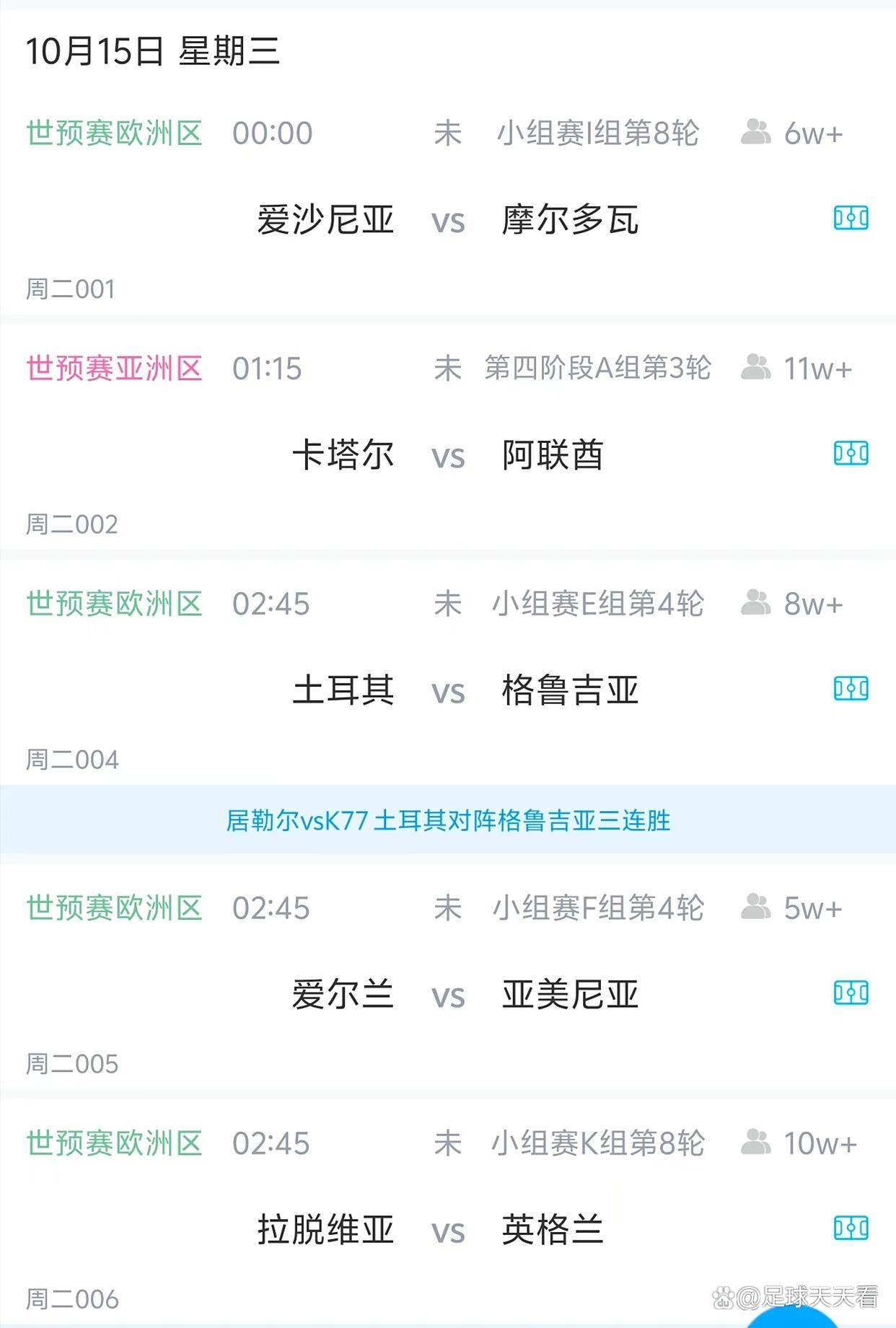Open pitch icon for 爱尔兰 vs 亚美尼亚
Viewport: 896px width, 1328px height.
(x=851, y=993)
